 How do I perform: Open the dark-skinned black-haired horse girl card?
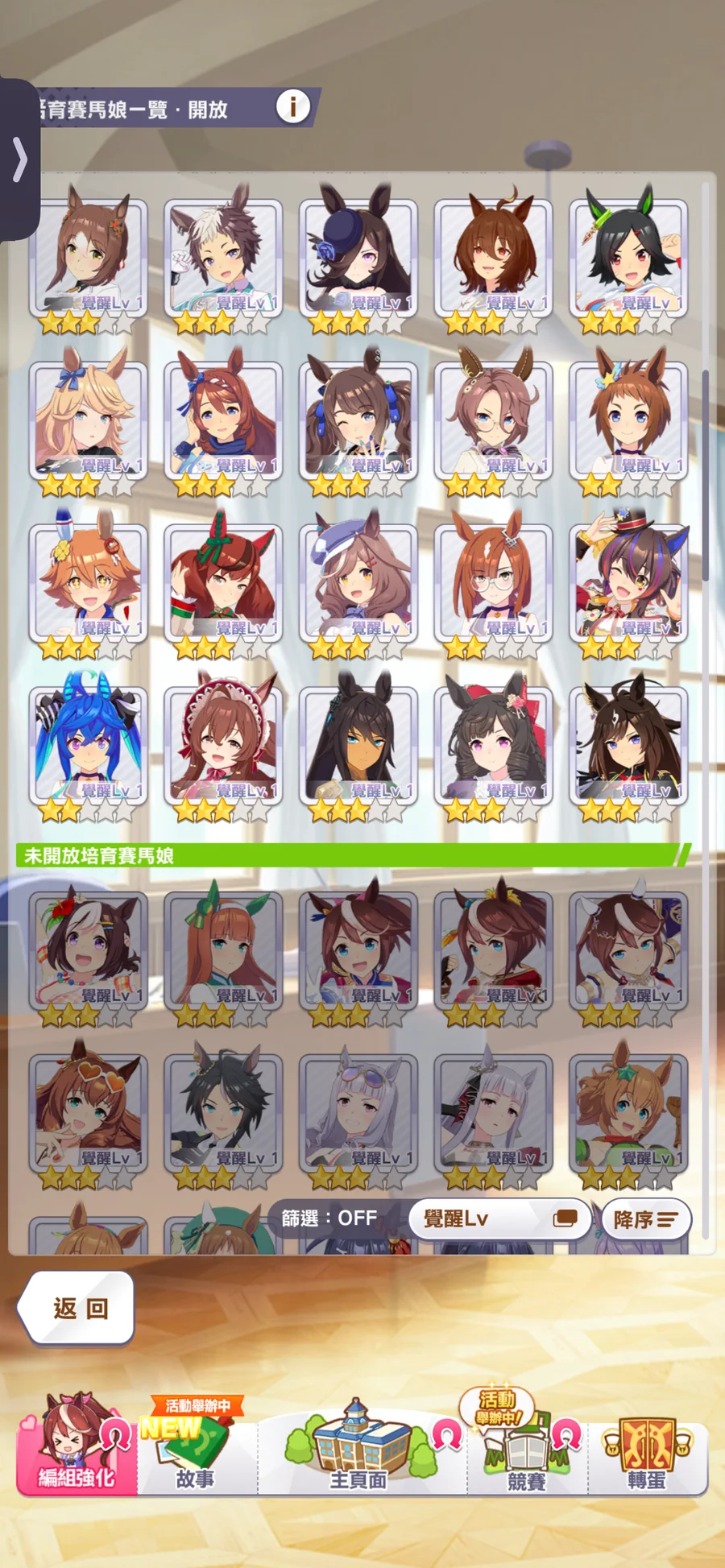(x=358, y=745)
